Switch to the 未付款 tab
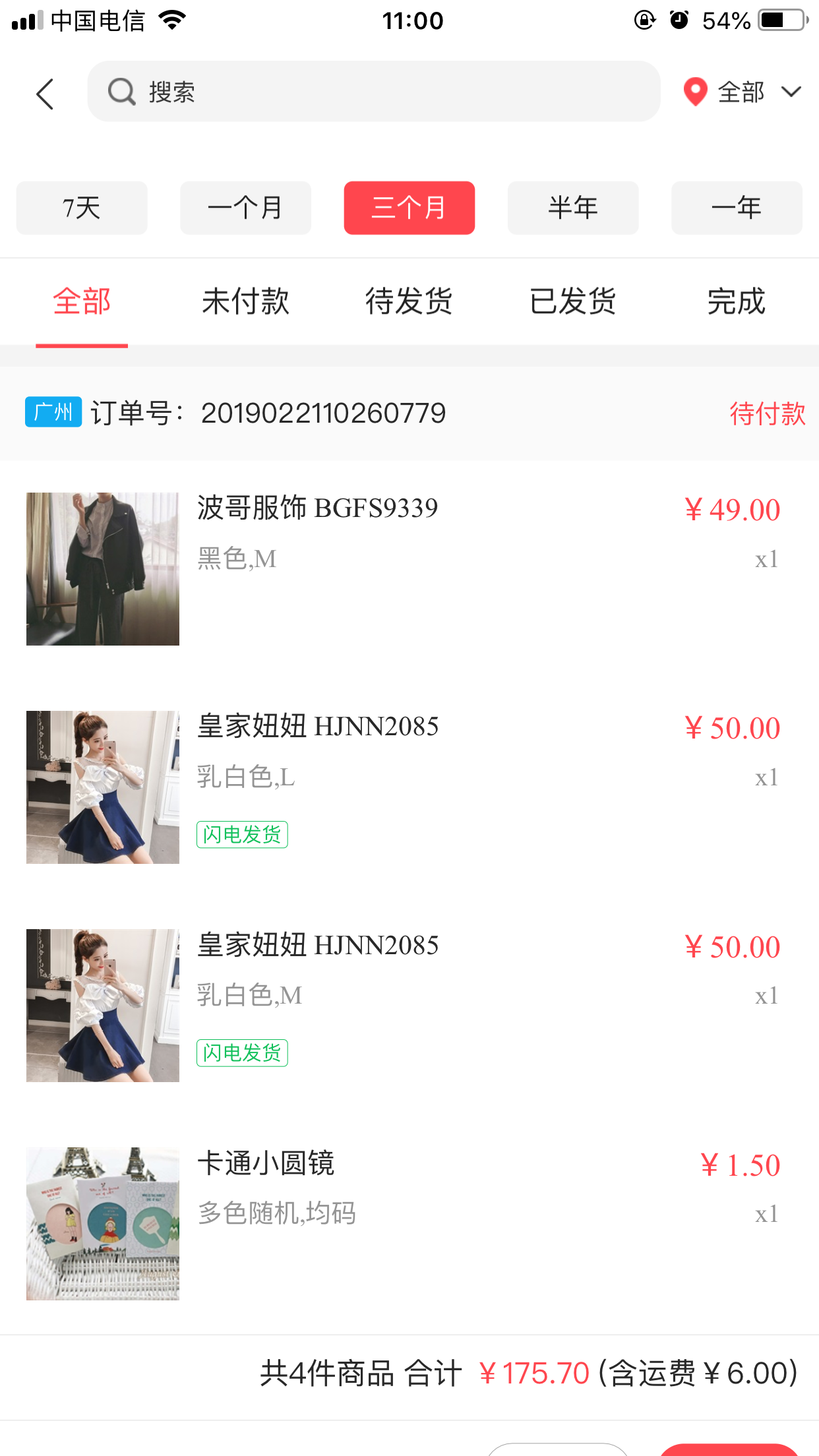The width and height of the screenshot is (819, 1456). [245, 302]
